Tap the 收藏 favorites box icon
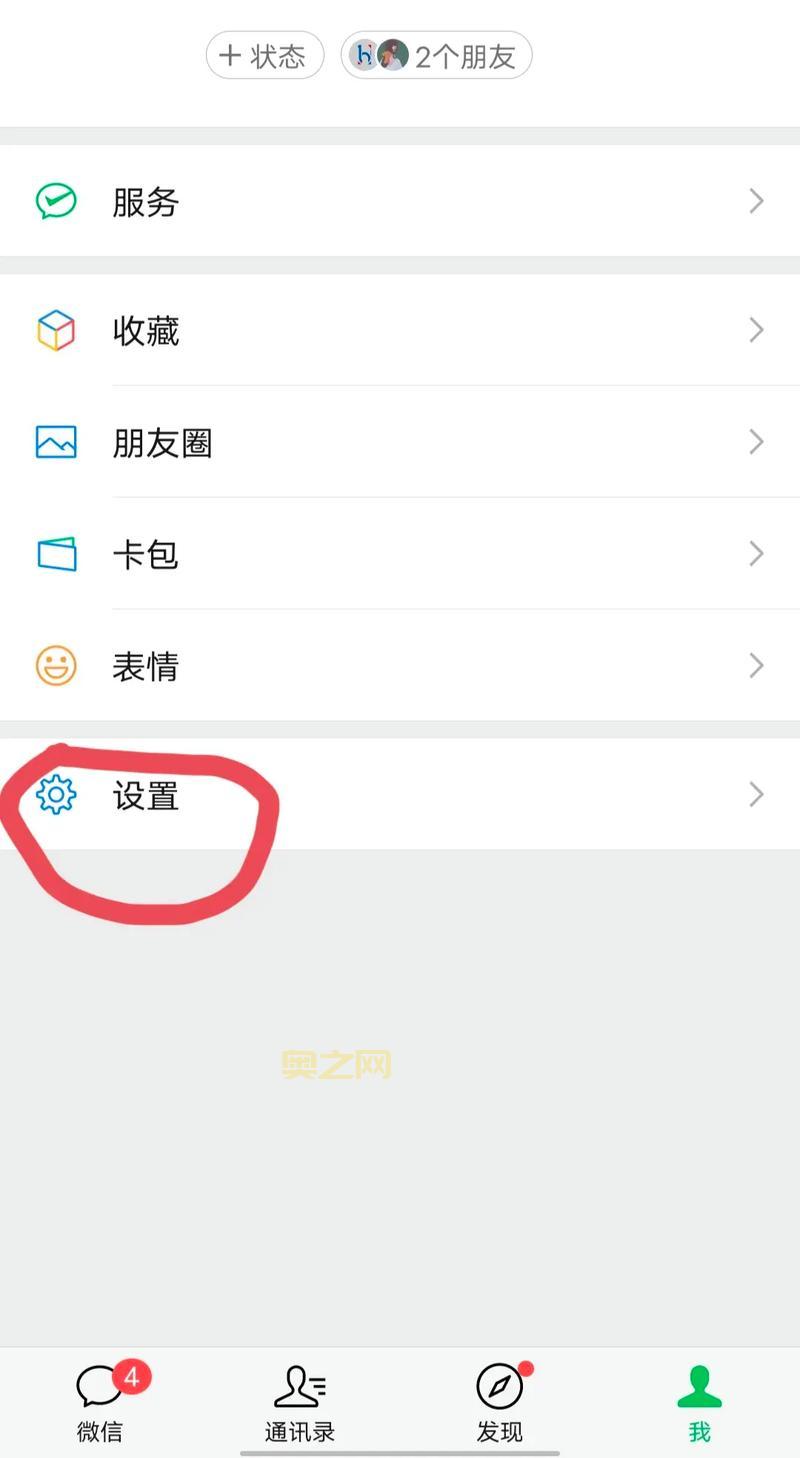The image size is (800, 1458). (57, 330)
